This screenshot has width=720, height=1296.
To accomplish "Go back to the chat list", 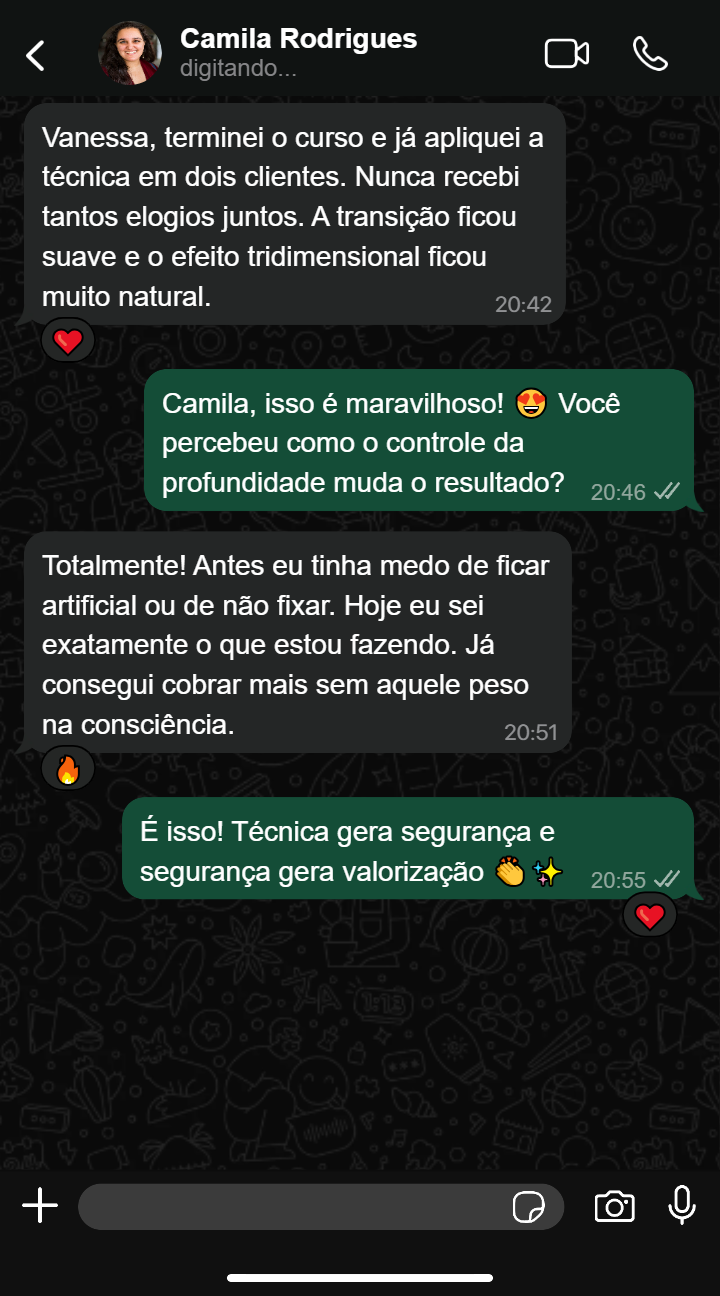I will pyautogui.click(x=36, y=55).
